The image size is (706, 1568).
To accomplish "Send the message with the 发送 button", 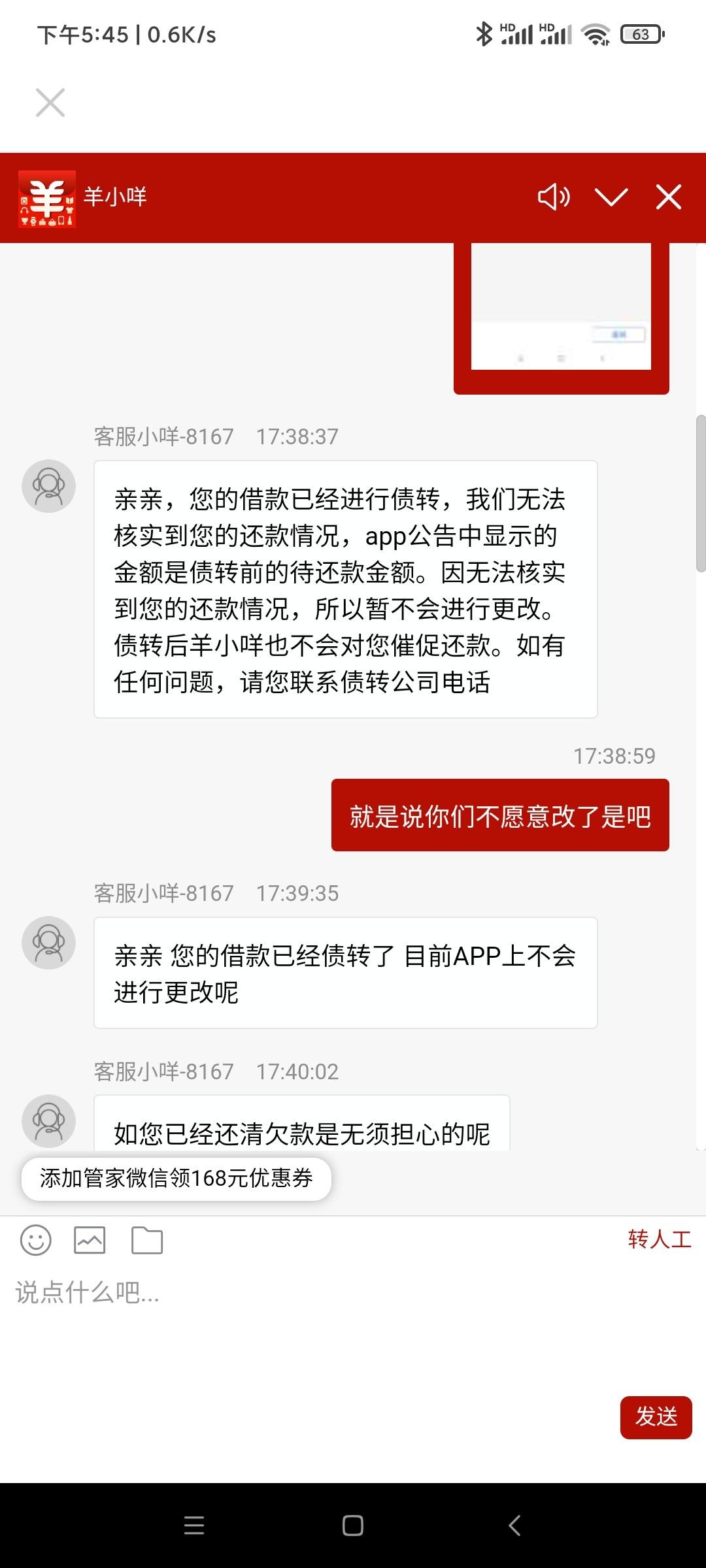I will click(656, 1417).
